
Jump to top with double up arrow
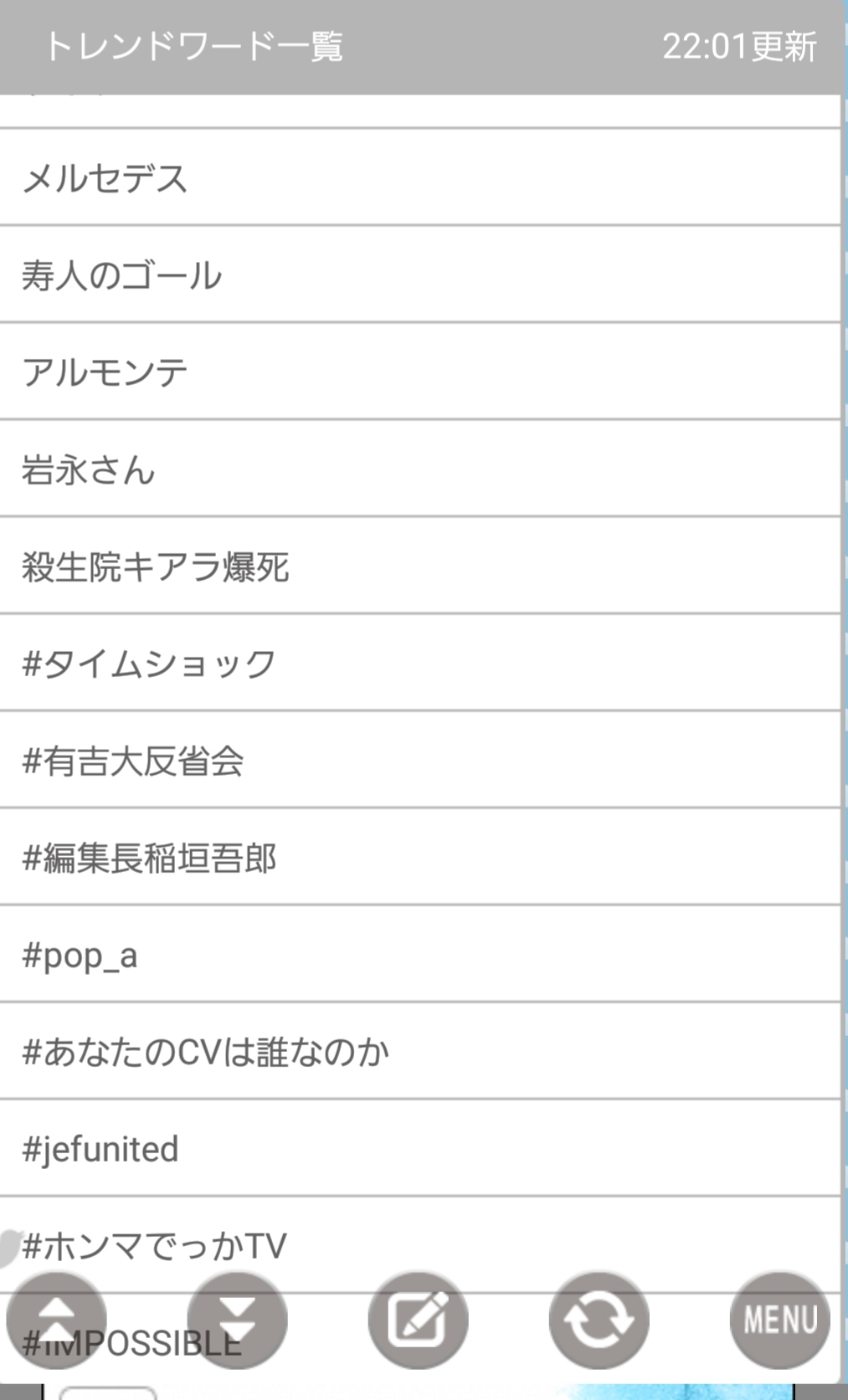[57, 1321]
